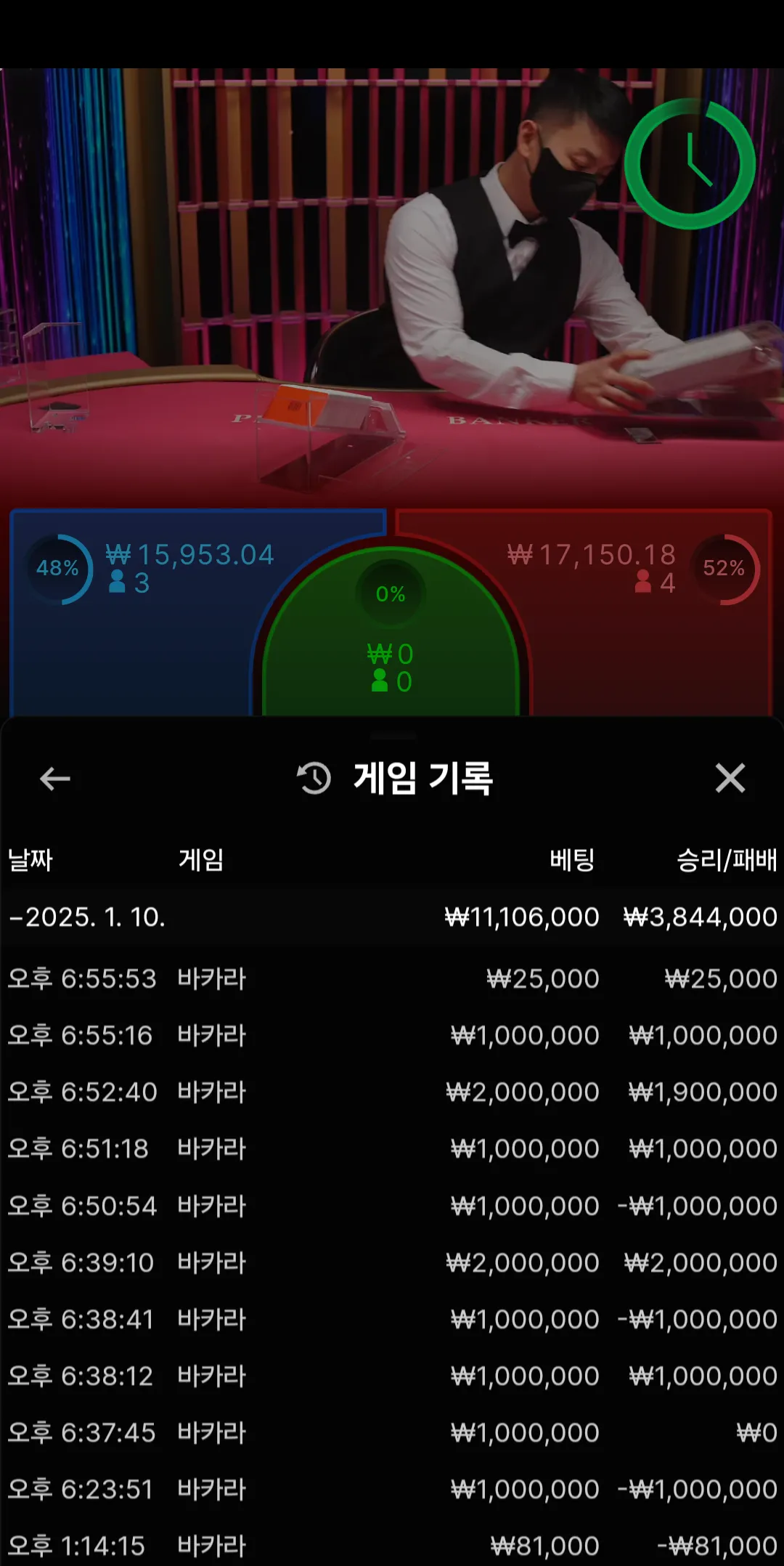This screenshot has width=784, height=1566.
Task: View details of the 오후 6:52:40 round
Action: pyautogui.click(x=392, y=1092)
